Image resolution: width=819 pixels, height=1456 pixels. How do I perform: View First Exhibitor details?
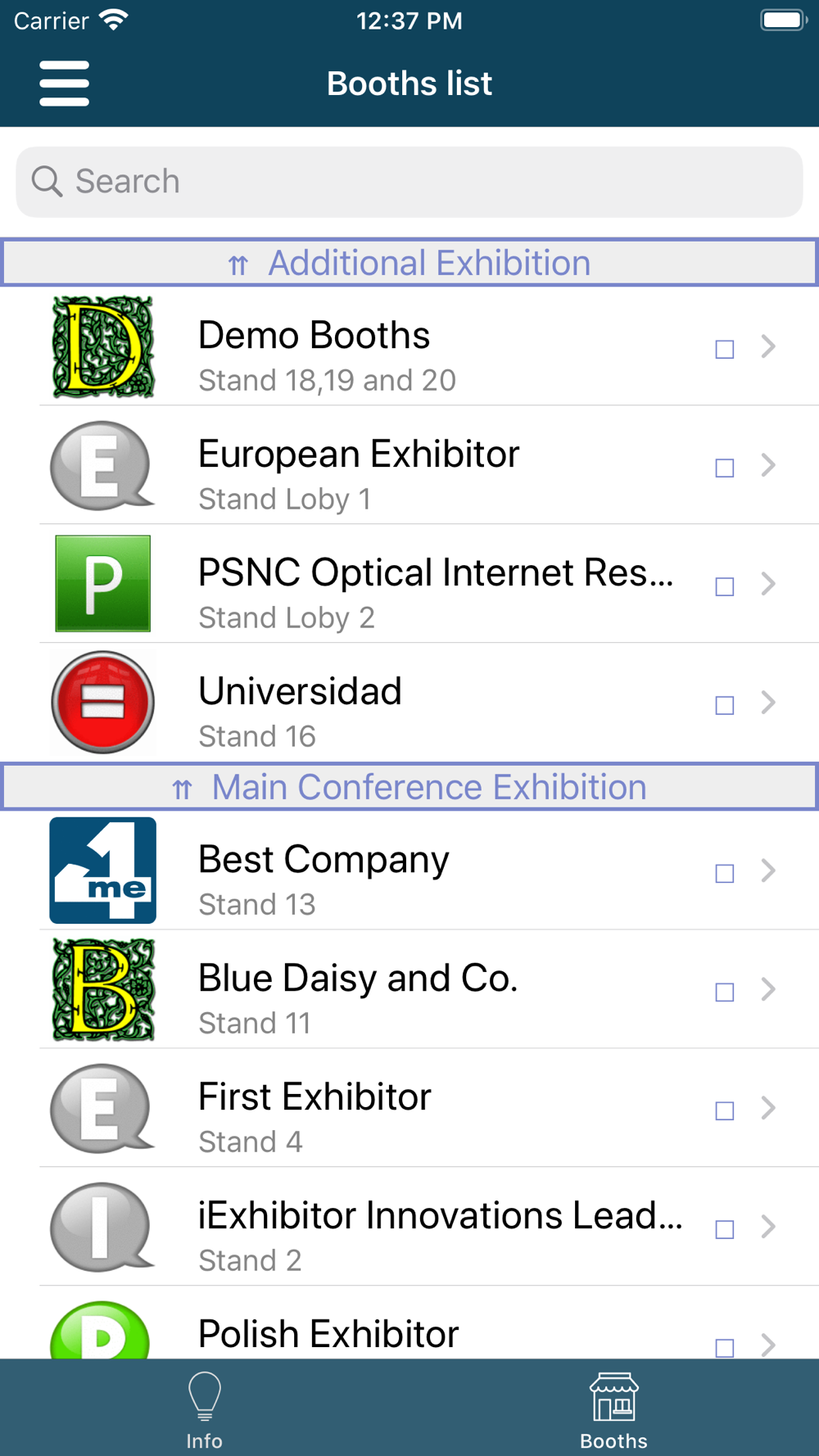point(409,1108)
